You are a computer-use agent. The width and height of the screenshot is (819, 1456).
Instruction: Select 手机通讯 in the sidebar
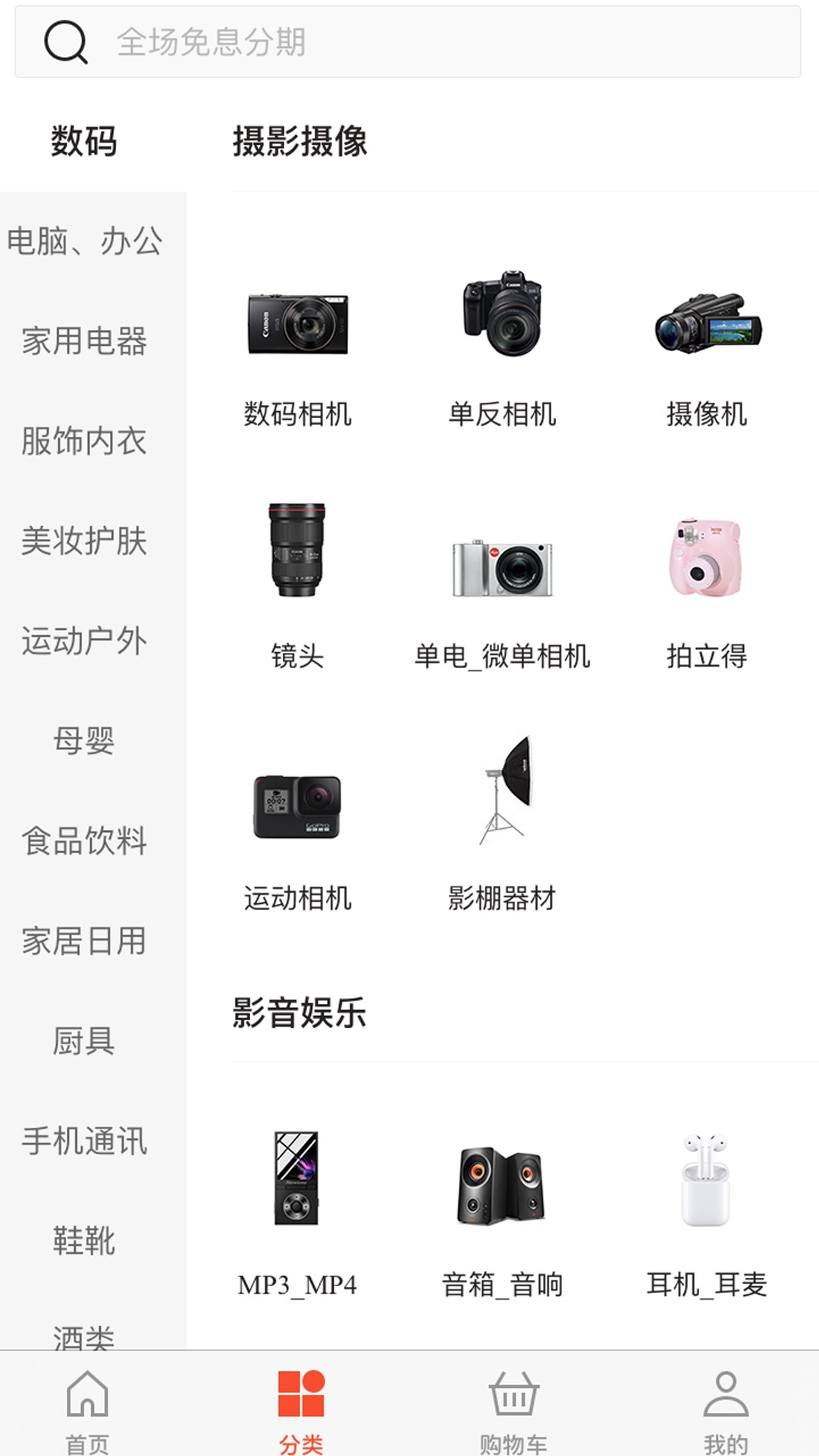coord(83,1137)
